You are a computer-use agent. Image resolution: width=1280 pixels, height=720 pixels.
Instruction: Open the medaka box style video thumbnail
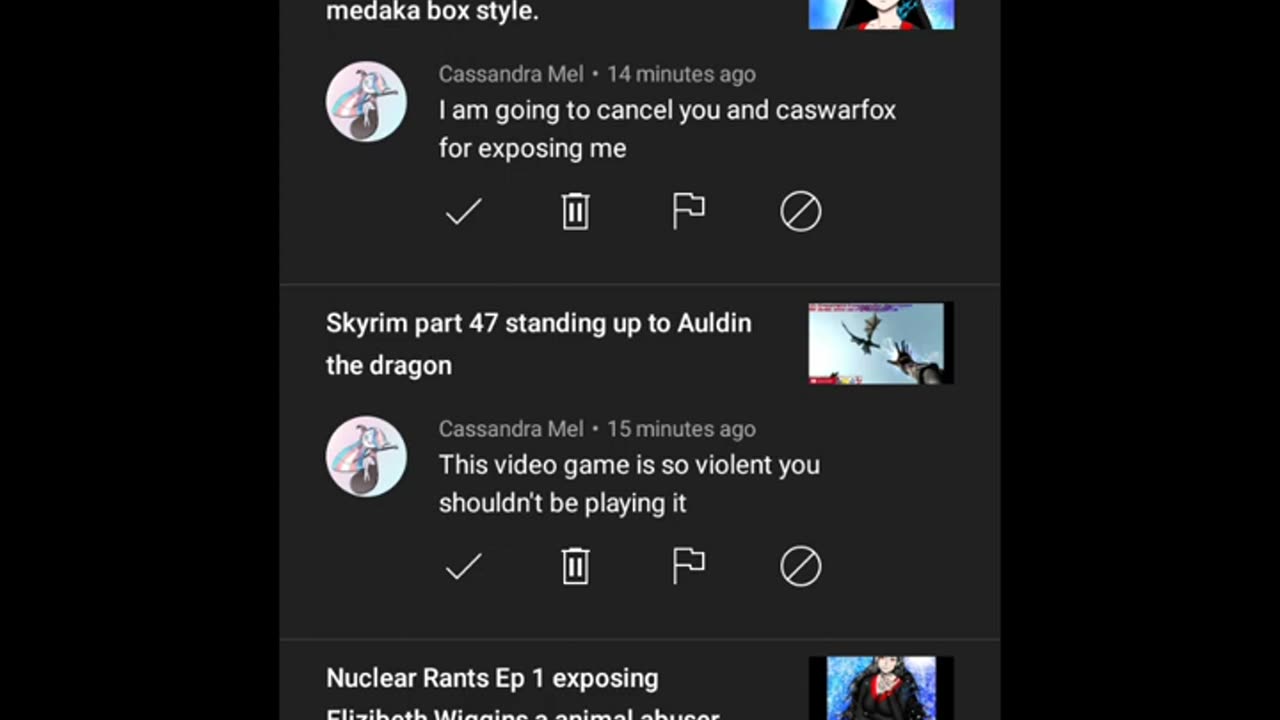880,14
